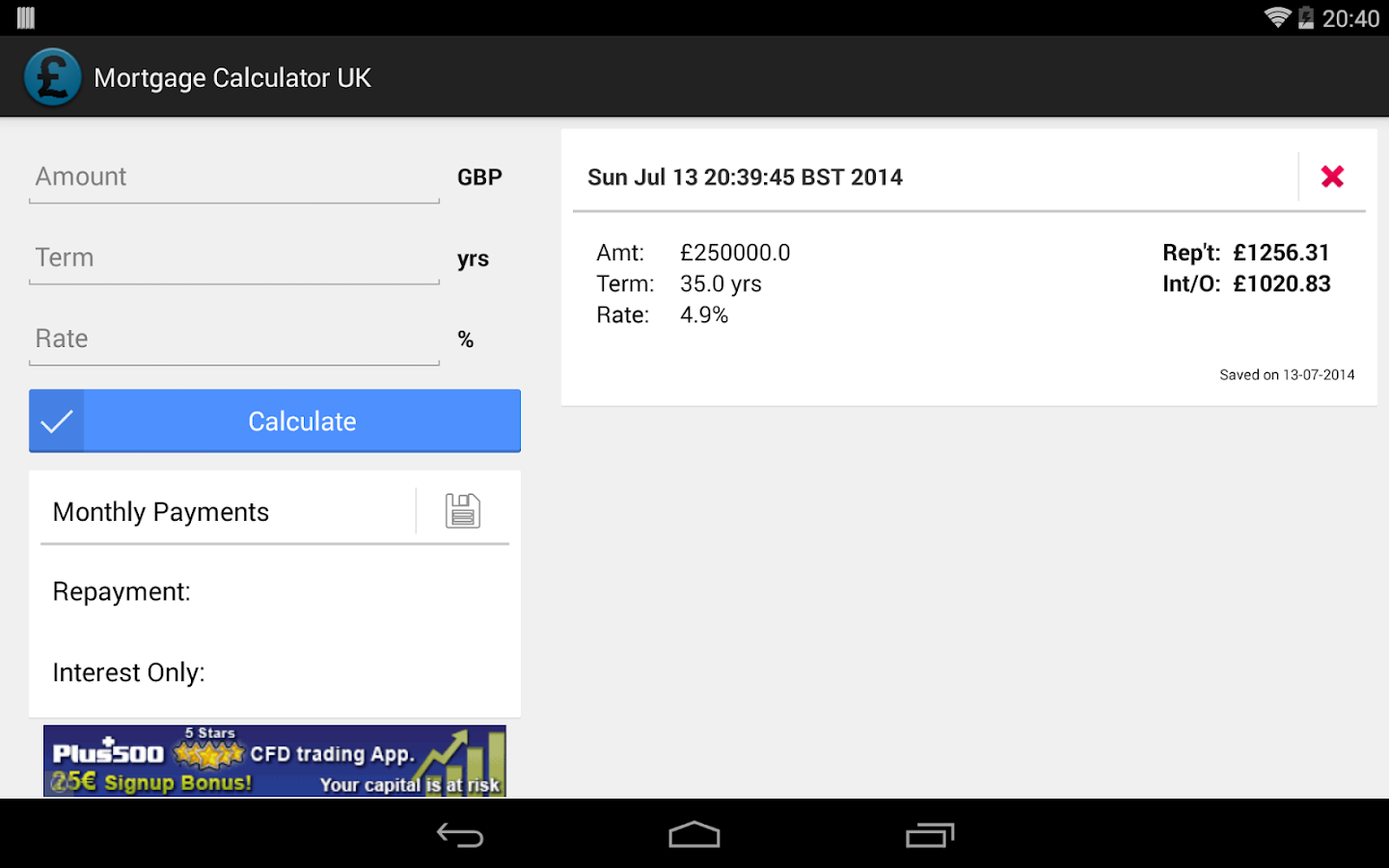1389x868 pixels.
Task: Save the monthly payments result
Action: click(x=463, y=511)
